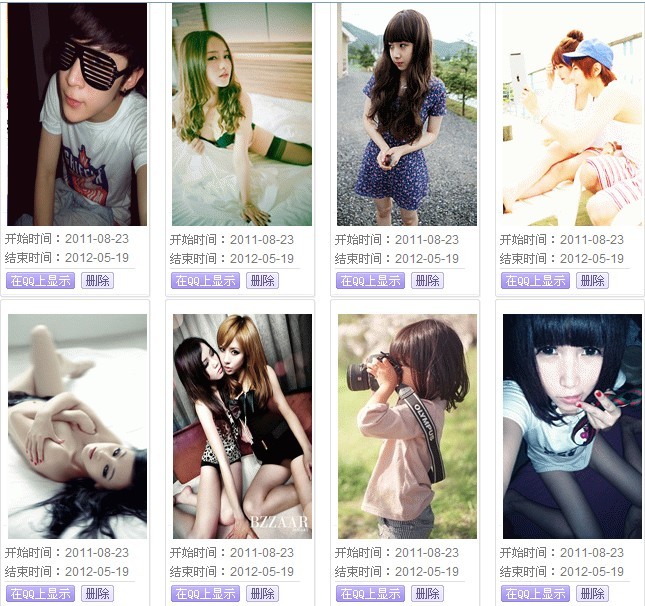The height and width of the screenshot is (606, 645).
Task: Tap 在QQ上显示 under the black bob haircut selfie
Action: click(x=535, y=594)
